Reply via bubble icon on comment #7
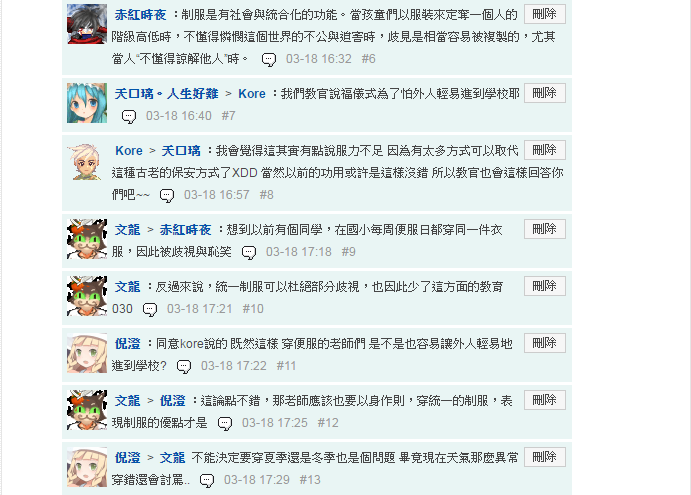 coord(129,117)
